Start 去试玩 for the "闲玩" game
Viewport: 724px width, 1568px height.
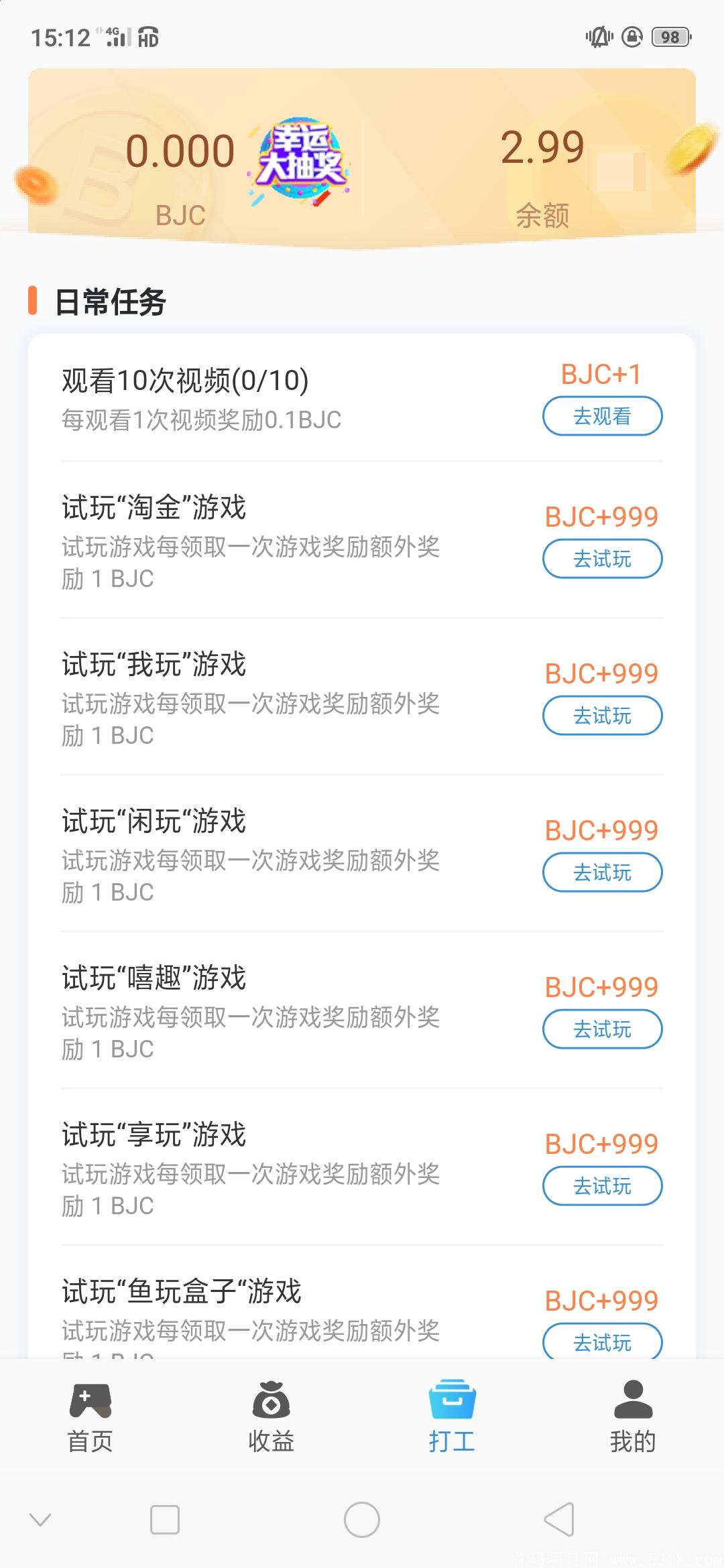(x=602, y=872)
